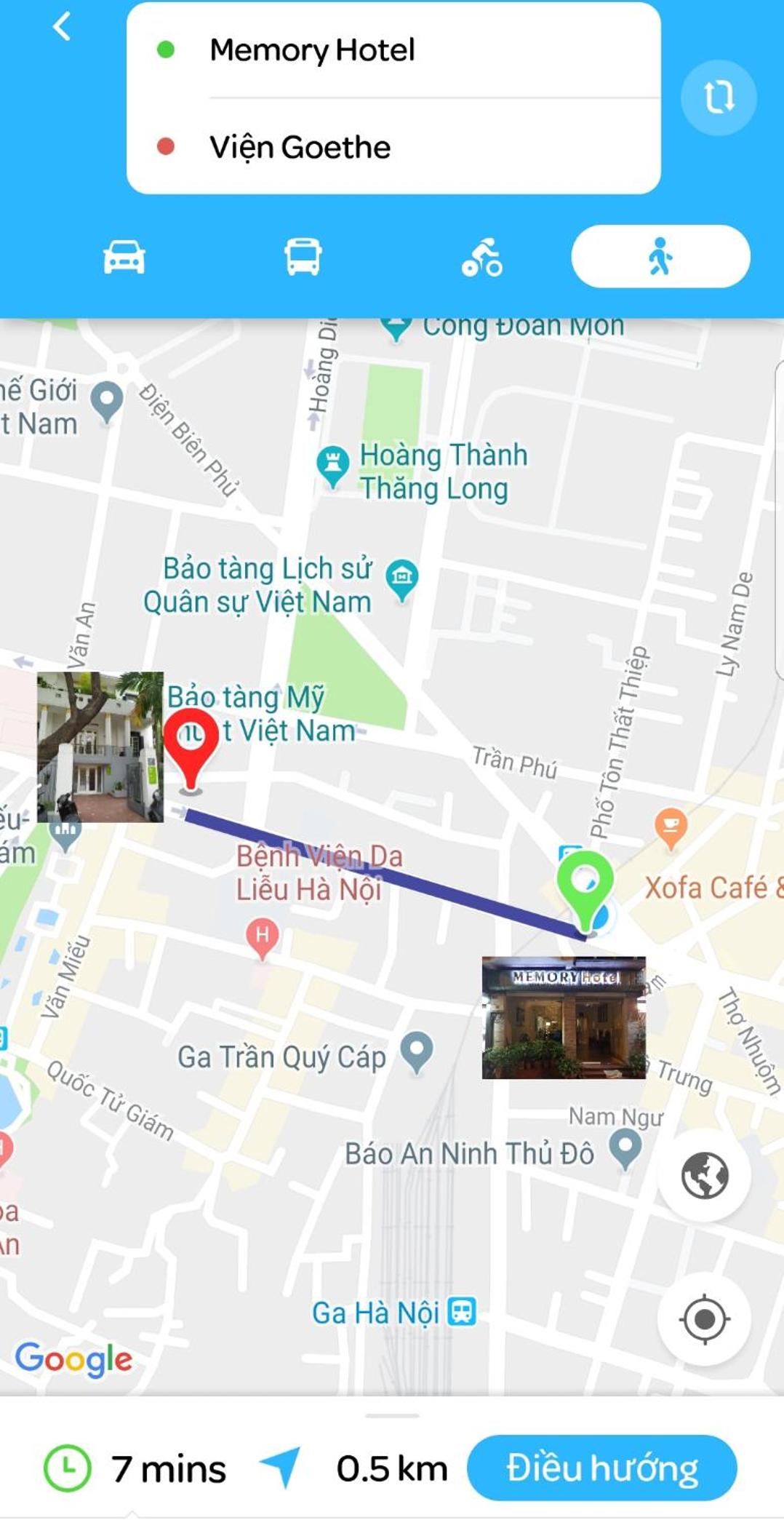Start navigation with Điều hướng button

coord(601,1468)
